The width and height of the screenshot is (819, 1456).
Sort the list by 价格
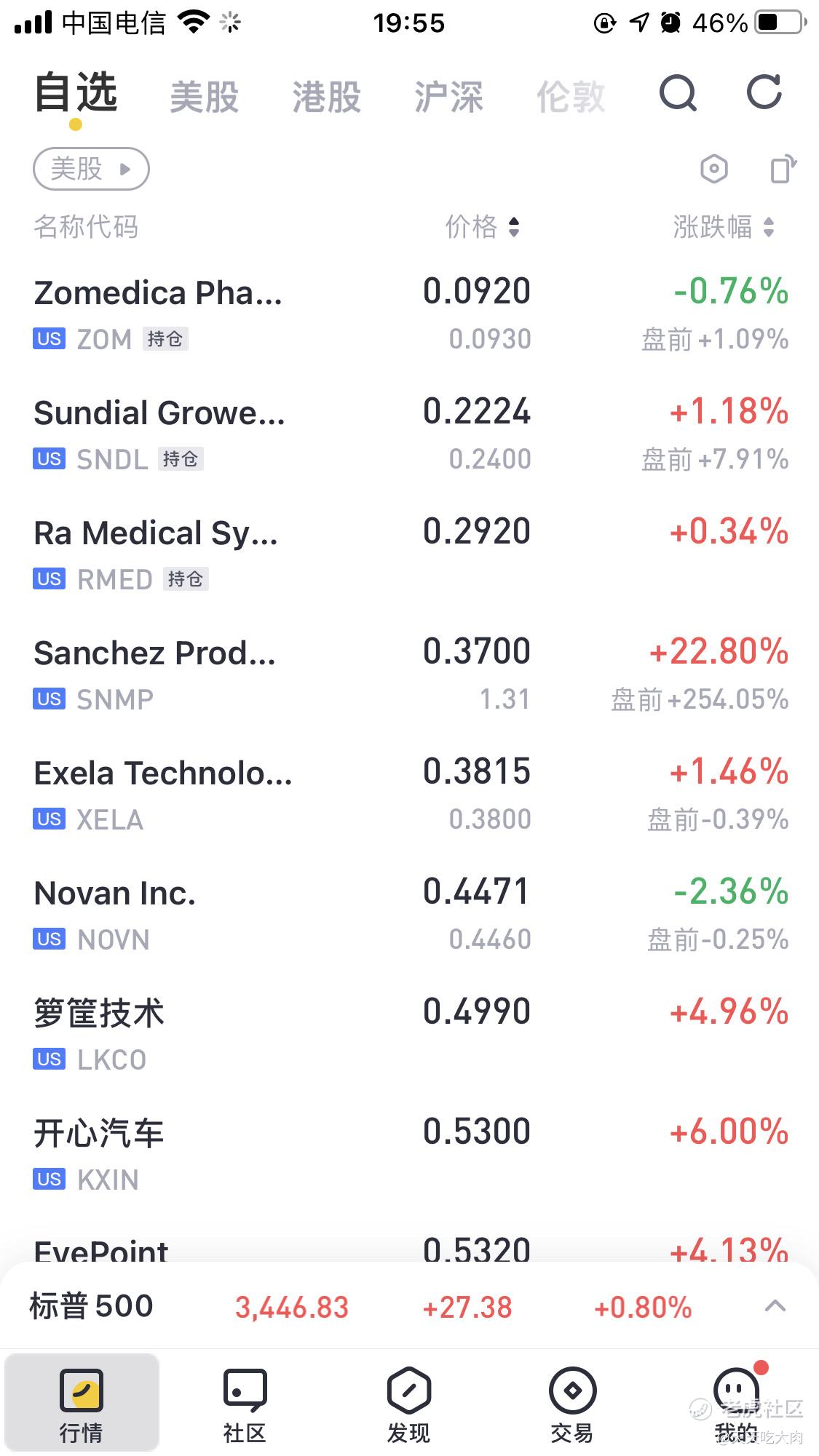[483, 227]
